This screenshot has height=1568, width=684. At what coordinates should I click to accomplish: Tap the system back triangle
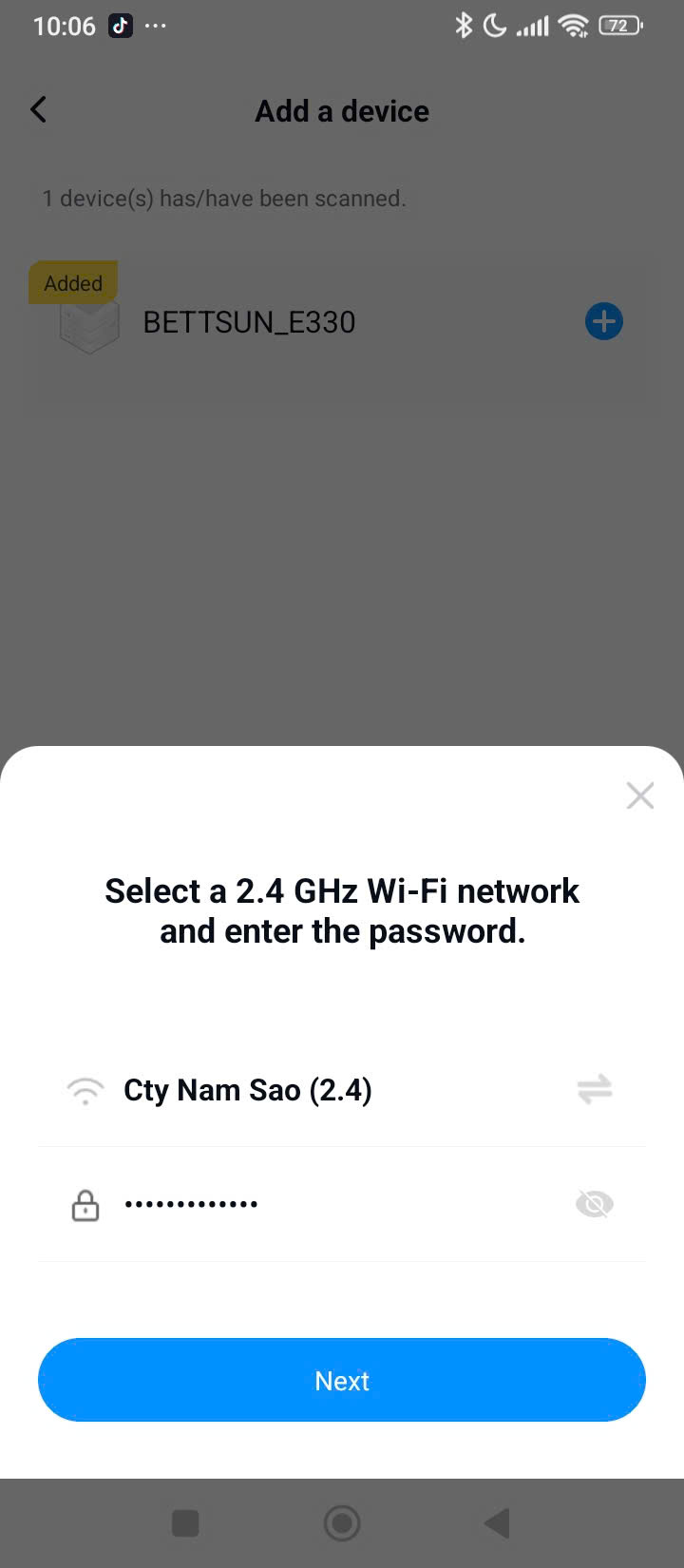pyautogui.click(x=498, y=1523)
